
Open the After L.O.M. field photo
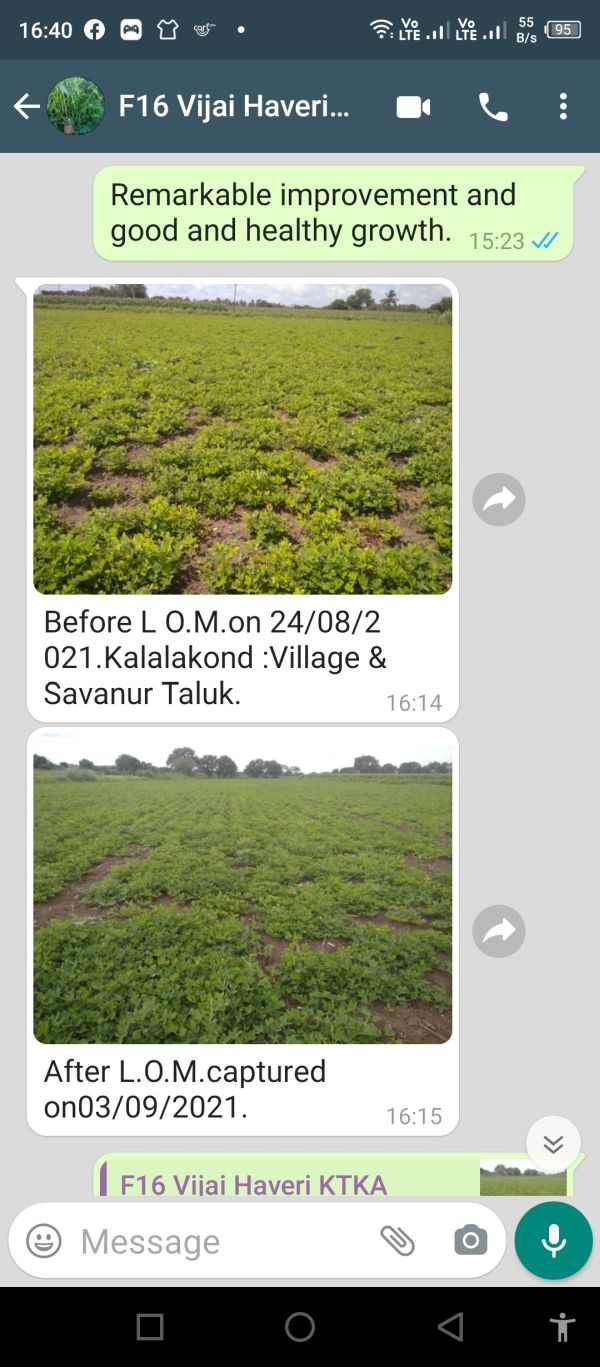click(x=242, y=888)
